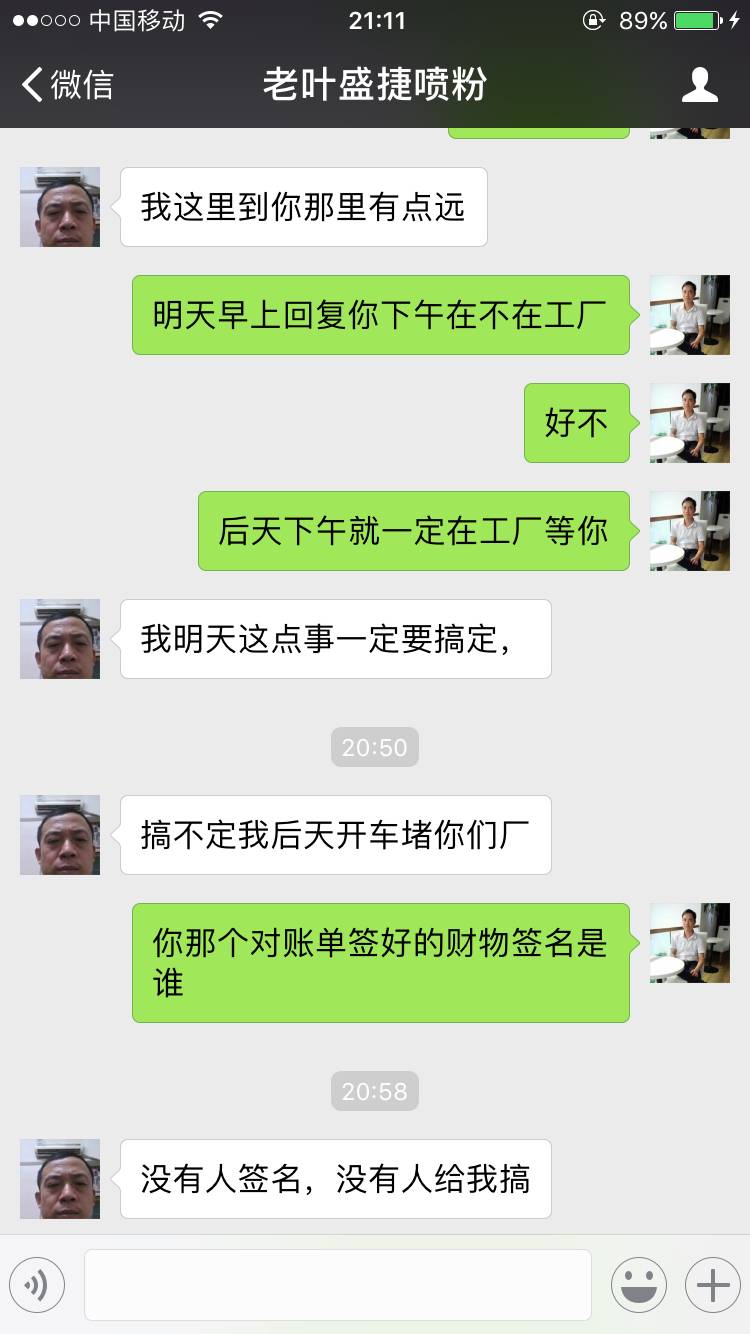Screen dimensions: 750x1334
Task: Open the plus attachments menu
Action: coord(712,1285)
